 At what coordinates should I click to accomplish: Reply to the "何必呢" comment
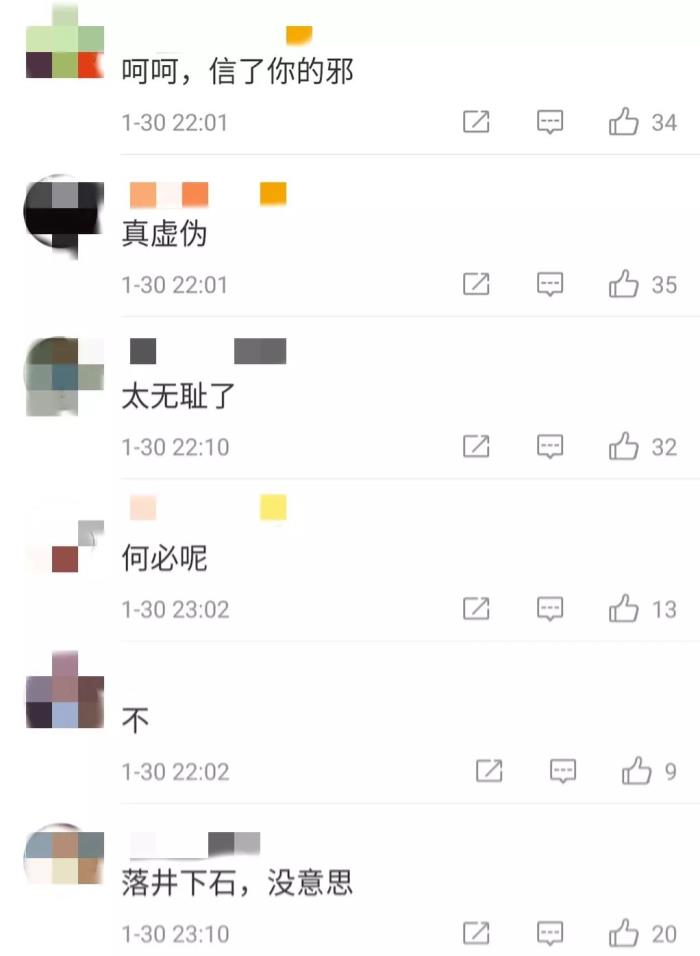[x=550, y=609]
